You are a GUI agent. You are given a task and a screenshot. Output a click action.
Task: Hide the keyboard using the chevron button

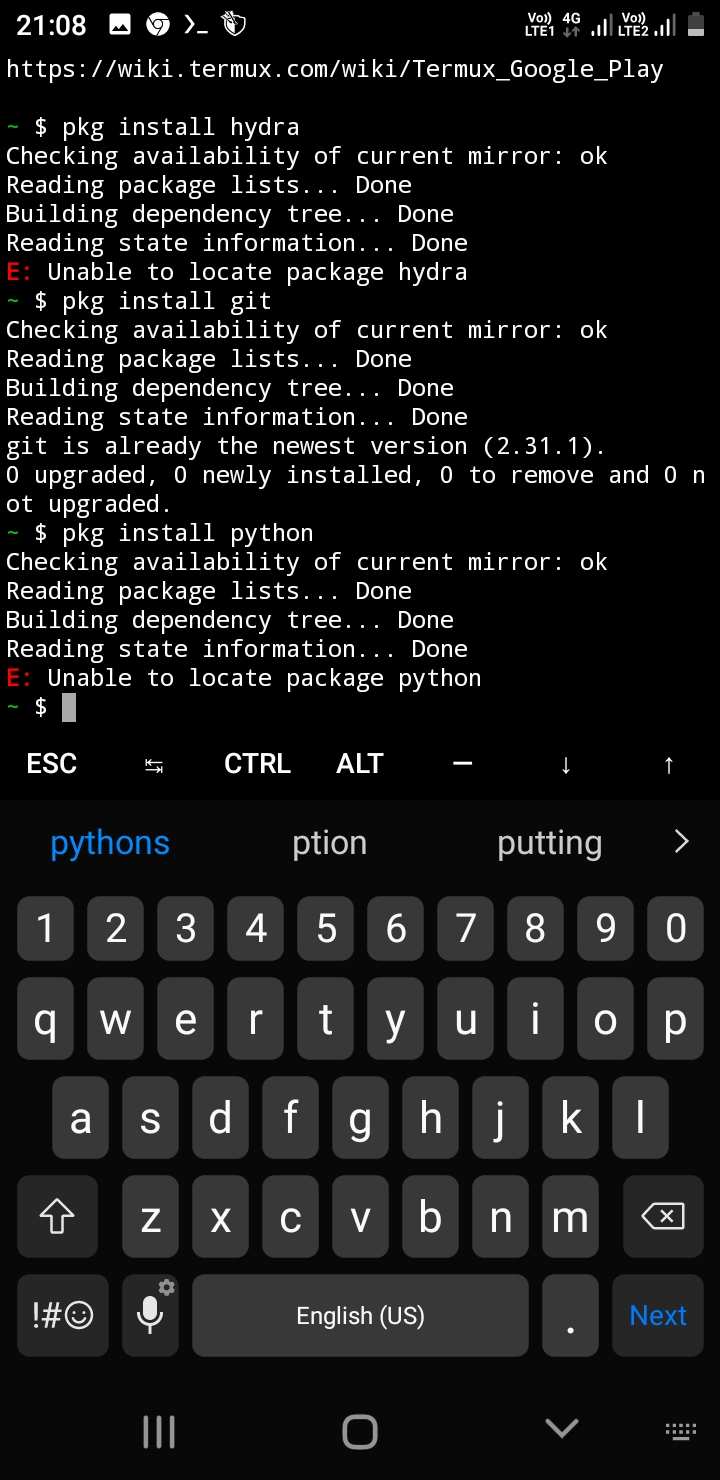click(x=562, y=1430)
